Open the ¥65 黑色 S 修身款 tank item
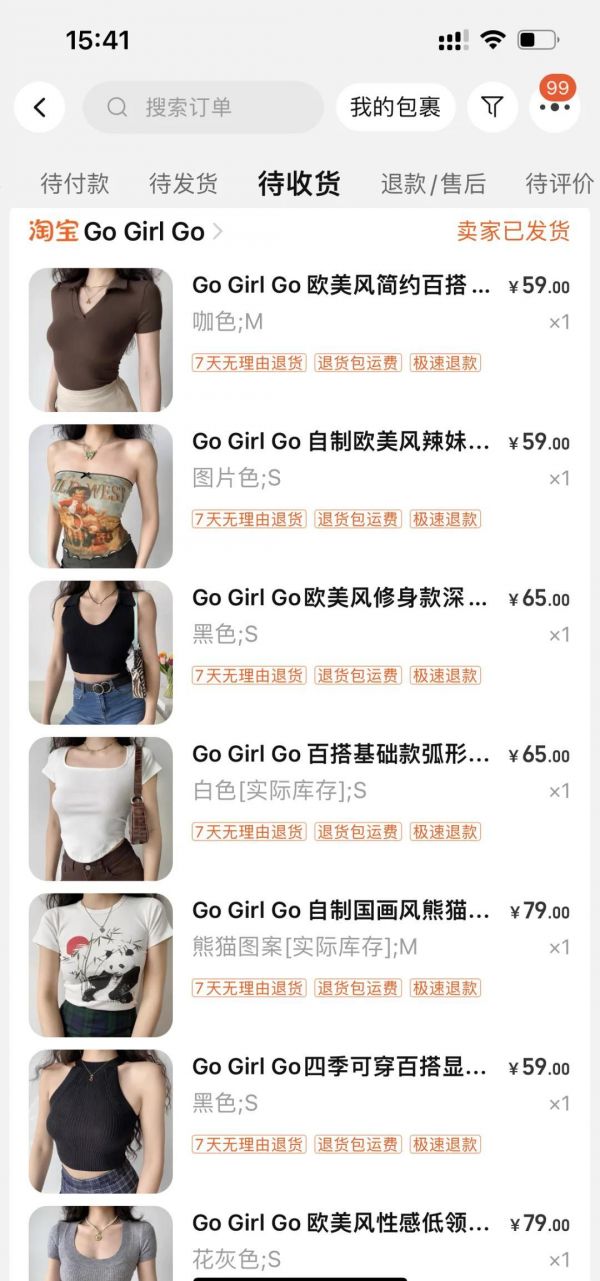The width and height of the screenshot is (600, 1281). point(300,652)
